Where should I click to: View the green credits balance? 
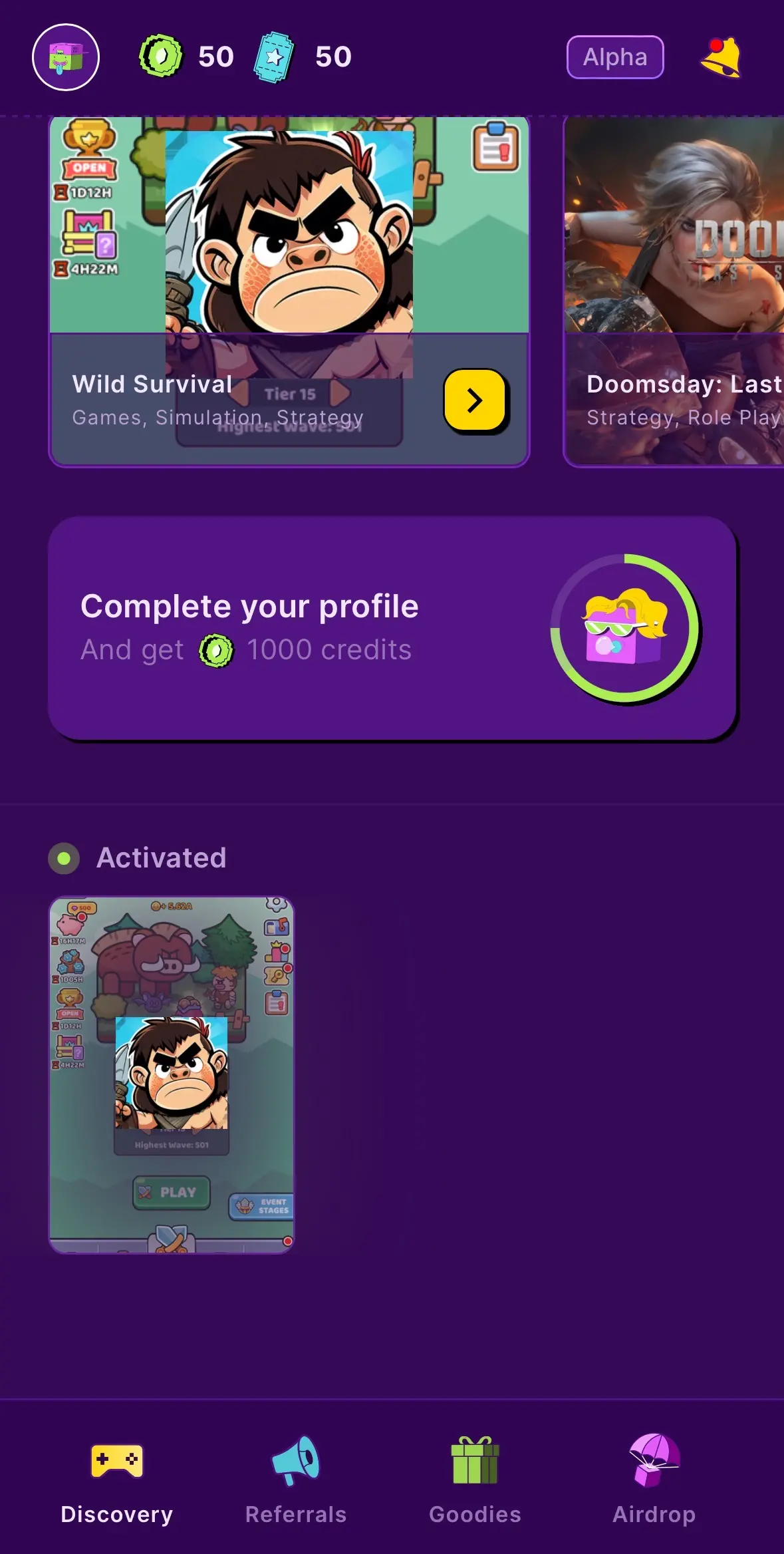point(188,57)
